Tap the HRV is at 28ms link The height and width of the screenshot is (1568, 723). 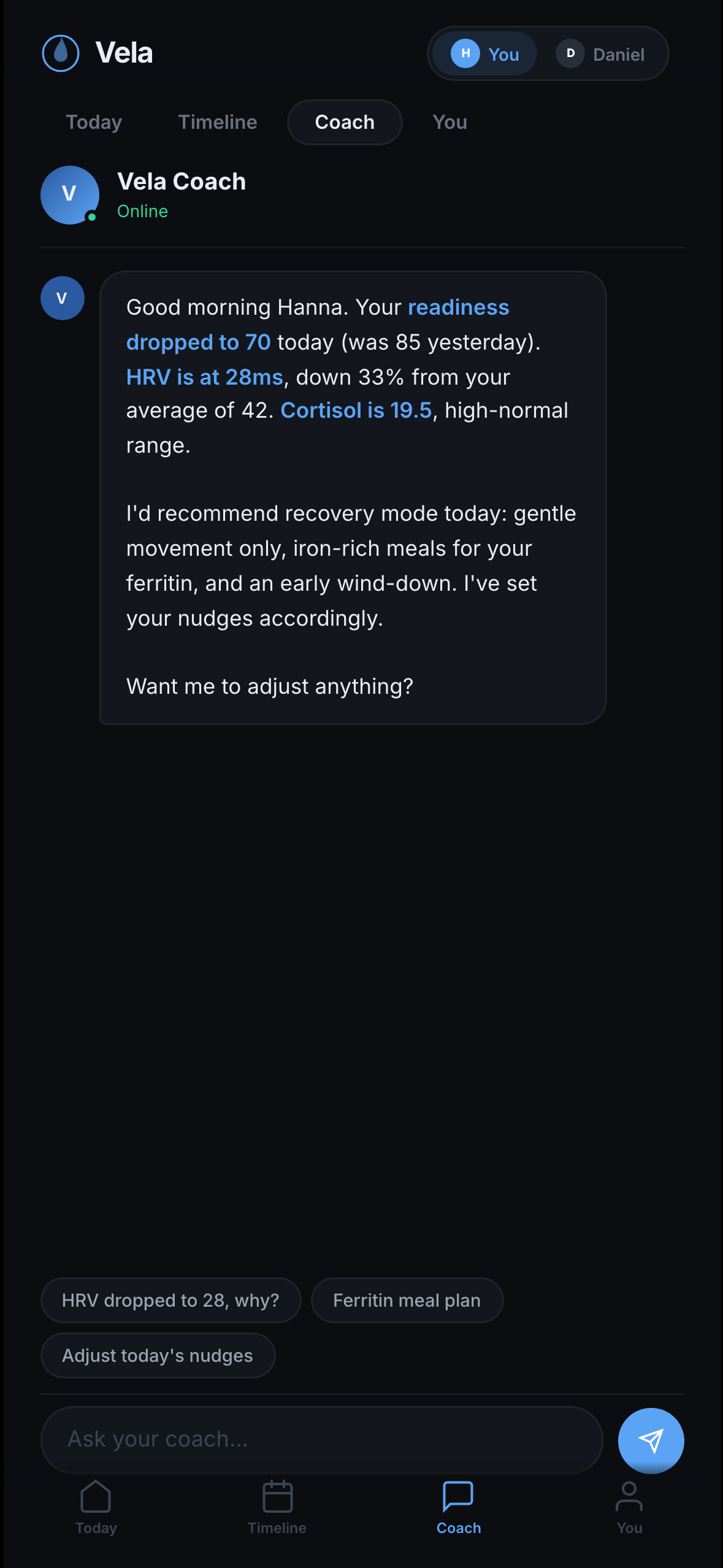(x=204, y=377)
